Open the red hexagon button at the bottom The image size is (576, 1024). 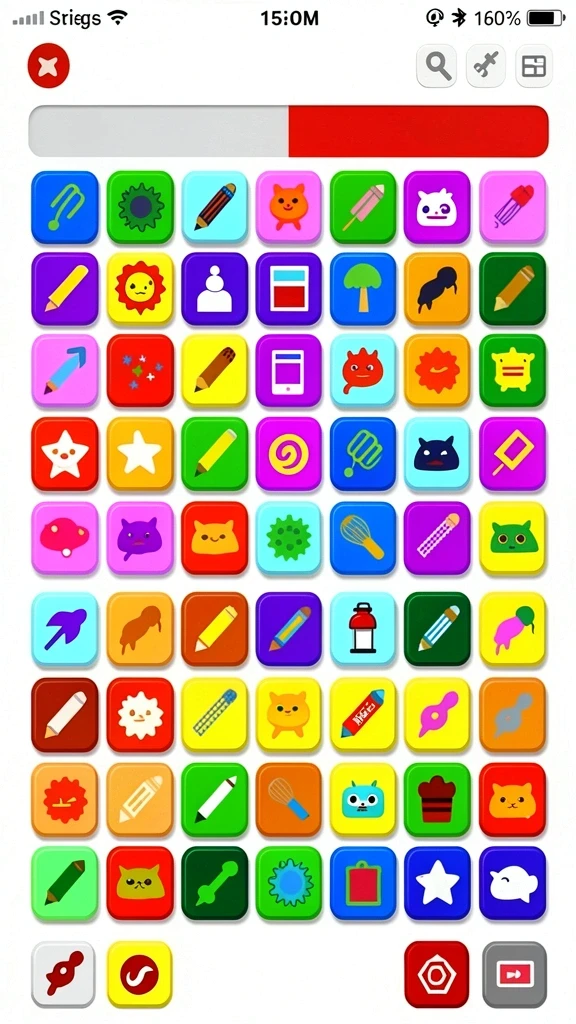(x=436, y=974)
